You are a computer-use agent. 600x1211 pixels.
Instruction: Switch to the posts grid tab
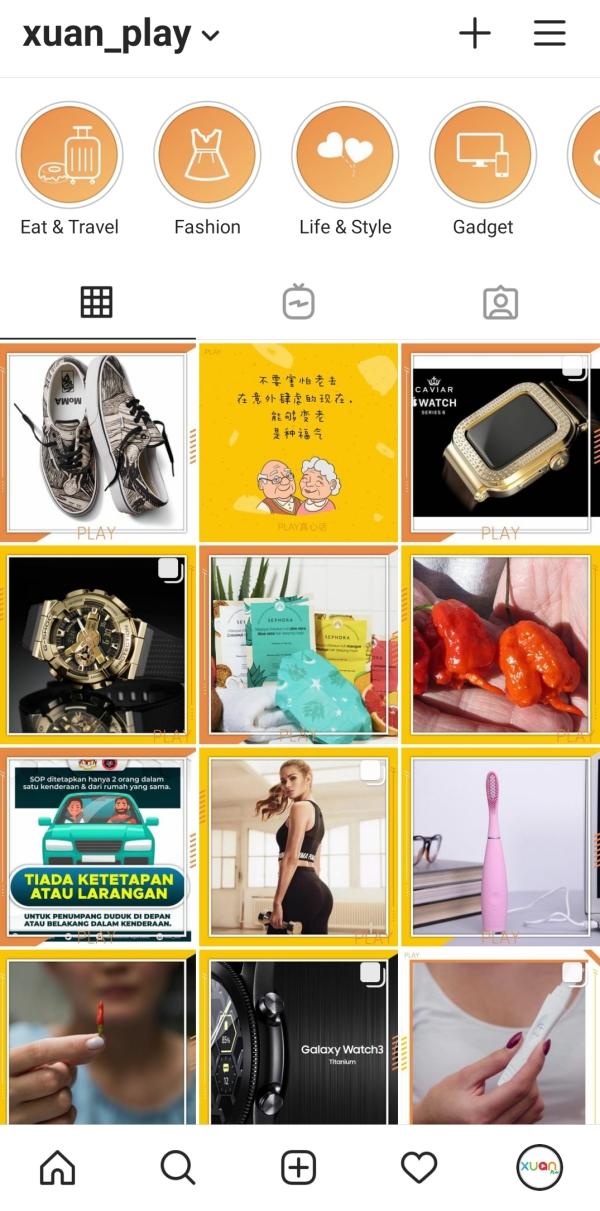(x=97, y=302)
